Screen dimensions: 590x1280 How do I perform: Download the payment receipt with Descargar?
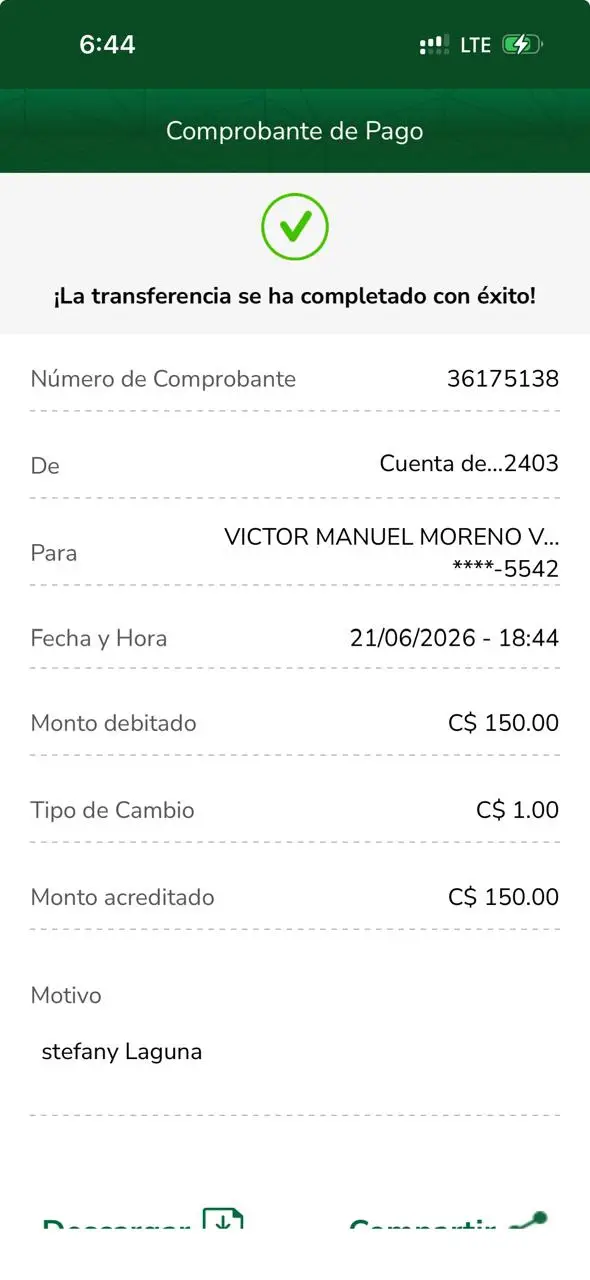(x=143, y=1221)
